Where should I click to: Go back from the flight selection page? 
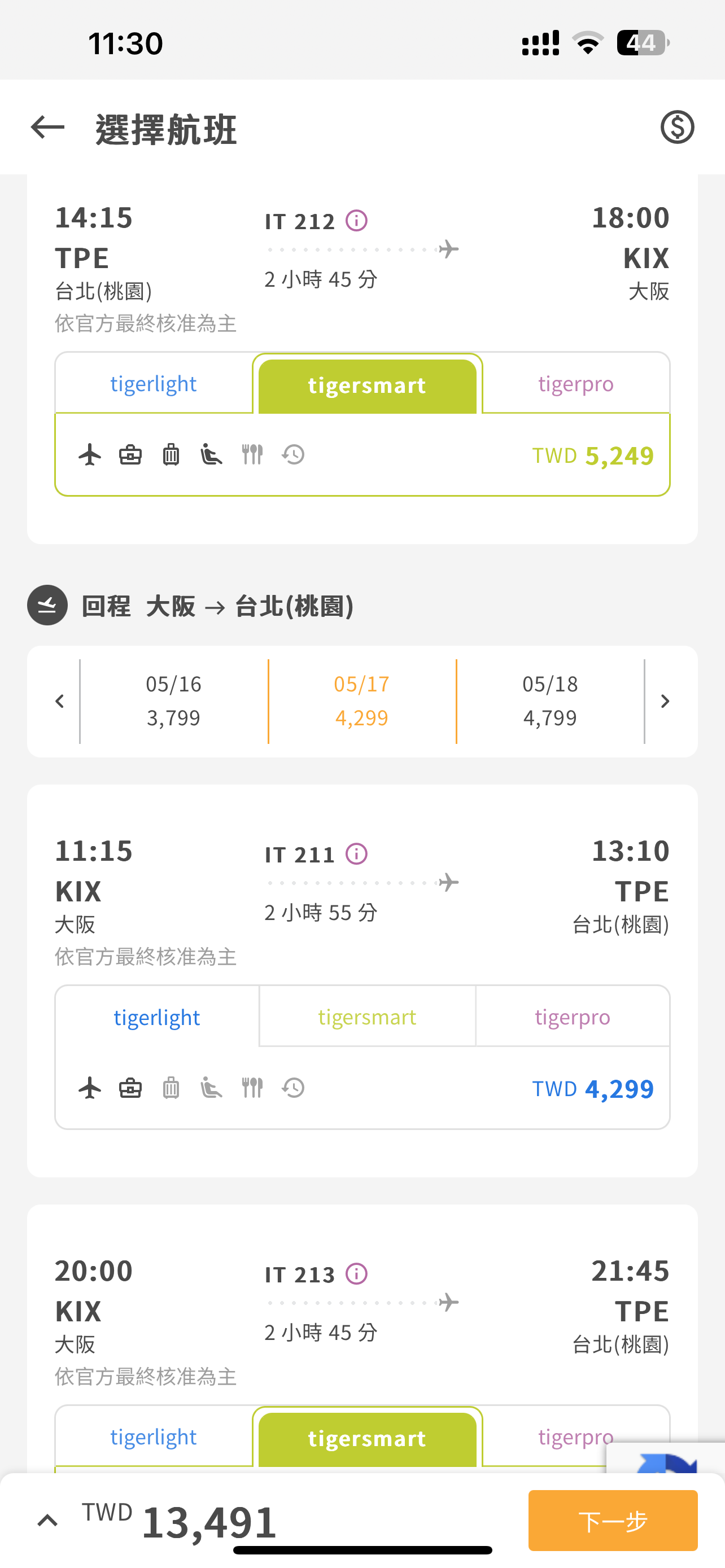click(47, 128)
